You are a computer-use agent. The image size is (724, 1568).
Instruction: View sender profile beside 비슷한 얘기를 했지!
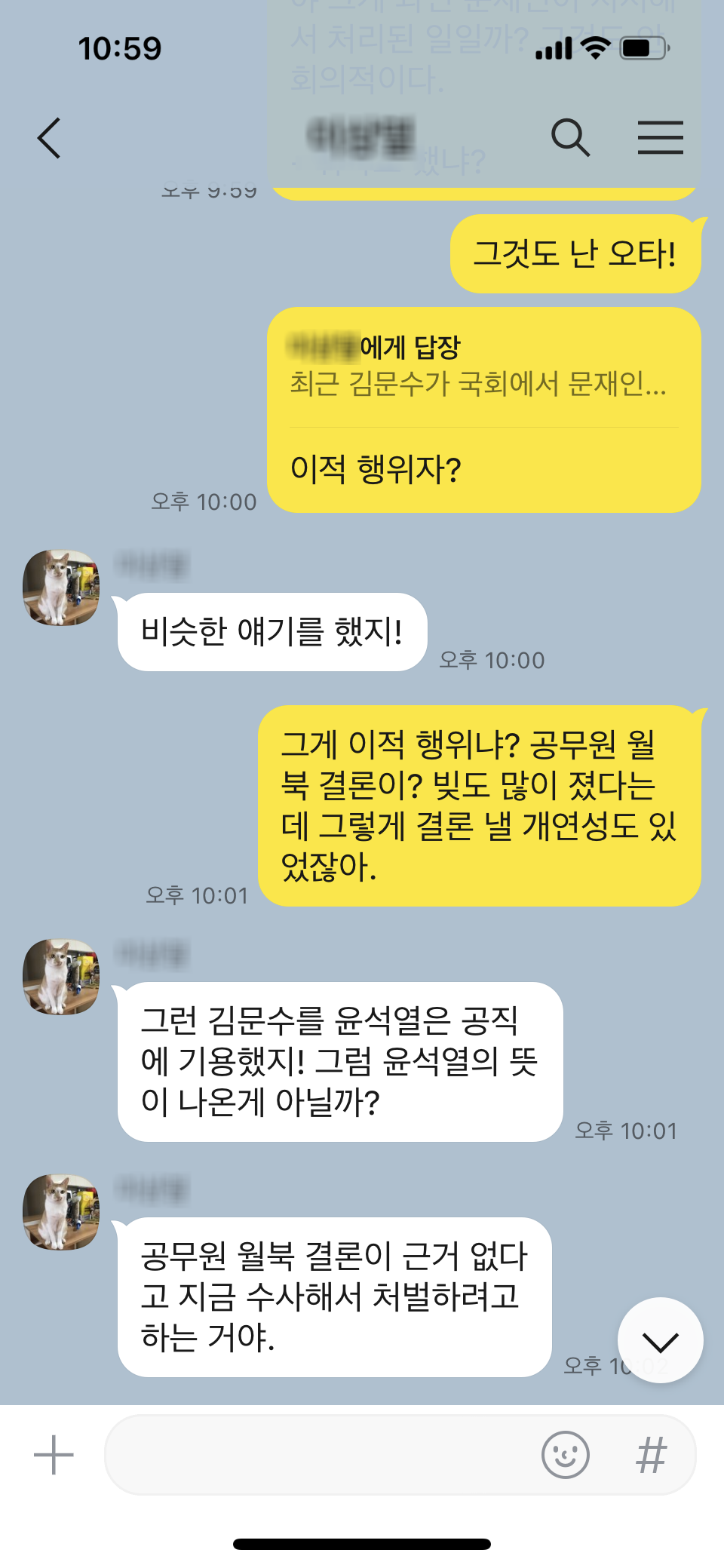click(61, 588)
